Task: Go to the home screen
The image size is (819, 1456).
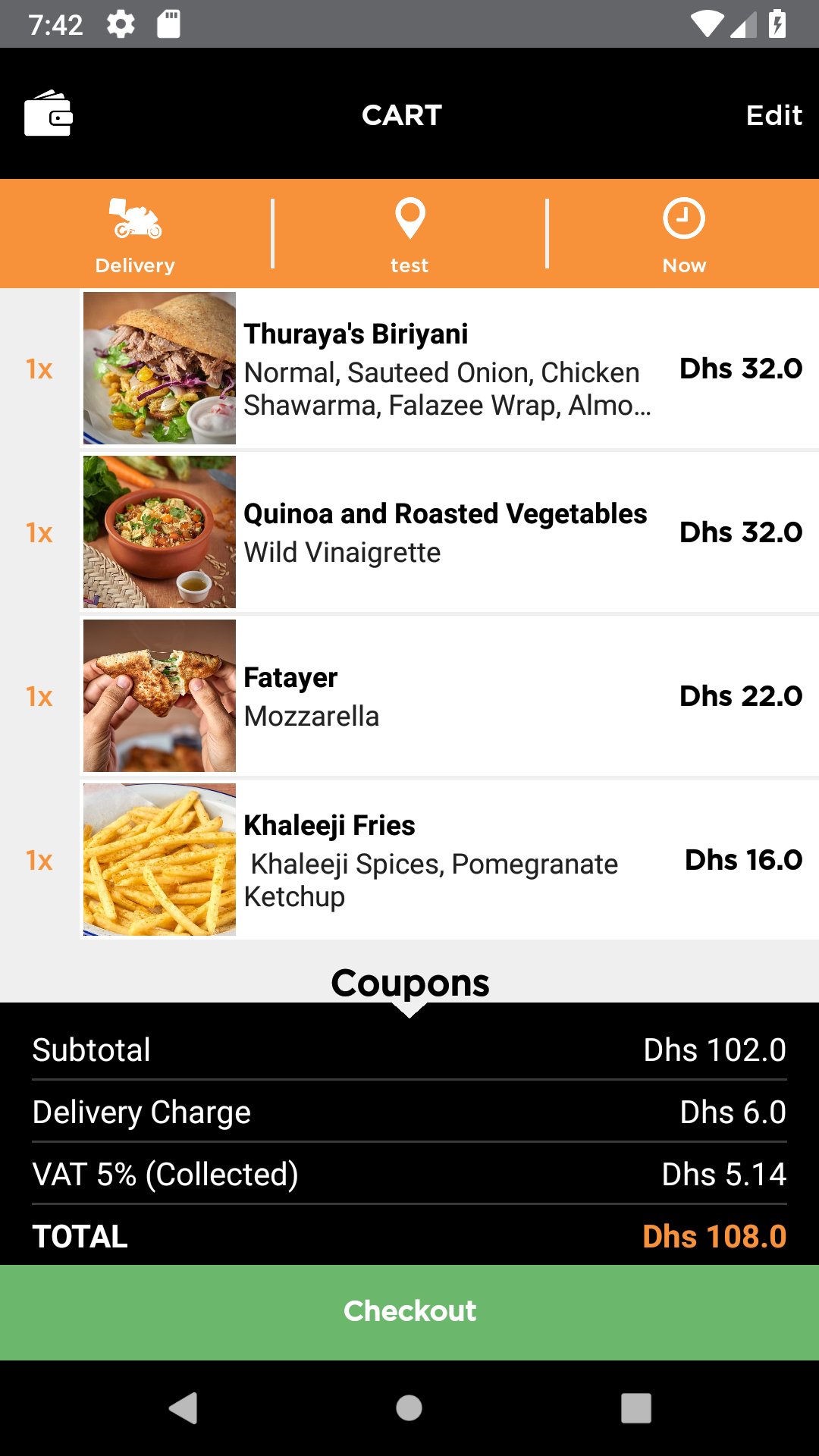Action: [409, 1408]
